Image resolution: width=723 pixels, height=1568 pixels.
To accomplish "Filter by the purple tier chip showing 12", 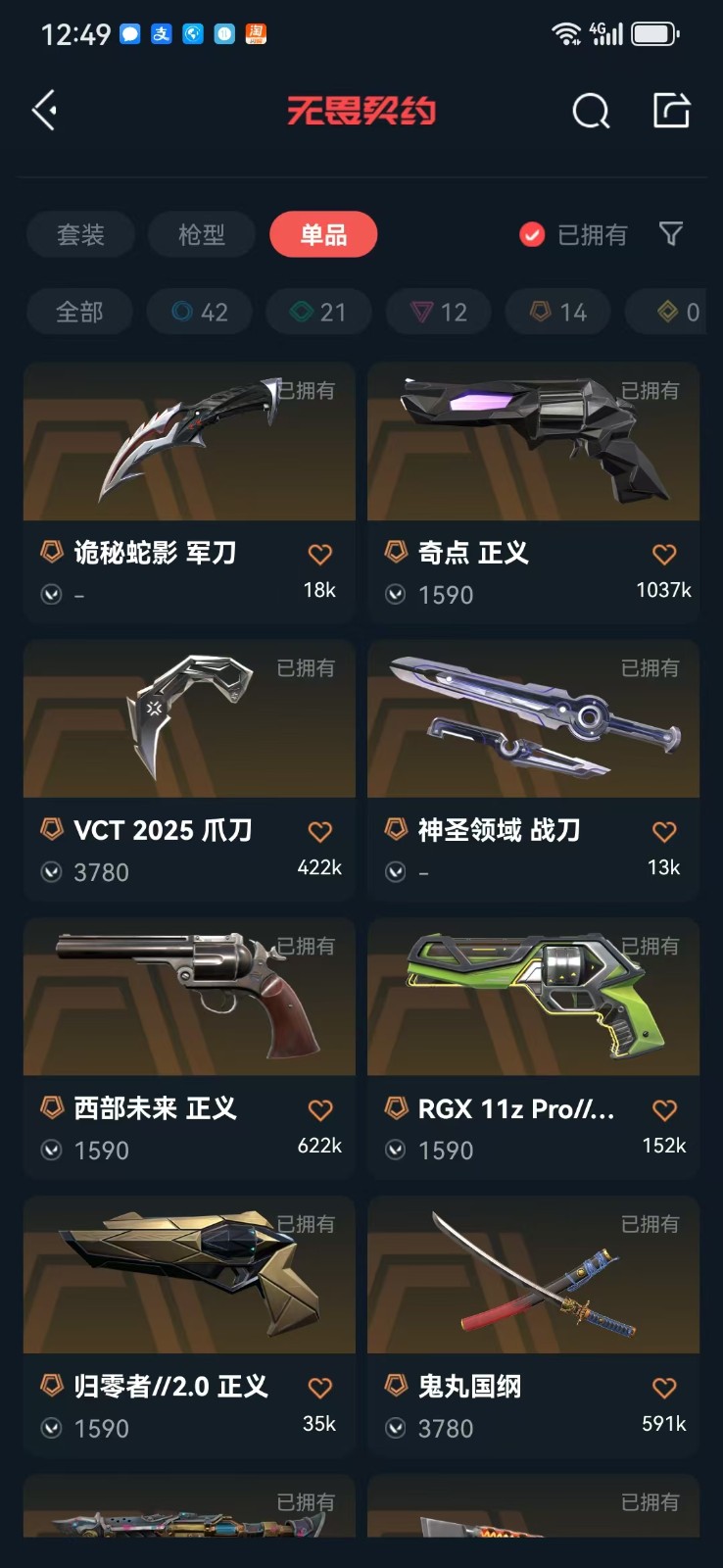I will [439, 313].
